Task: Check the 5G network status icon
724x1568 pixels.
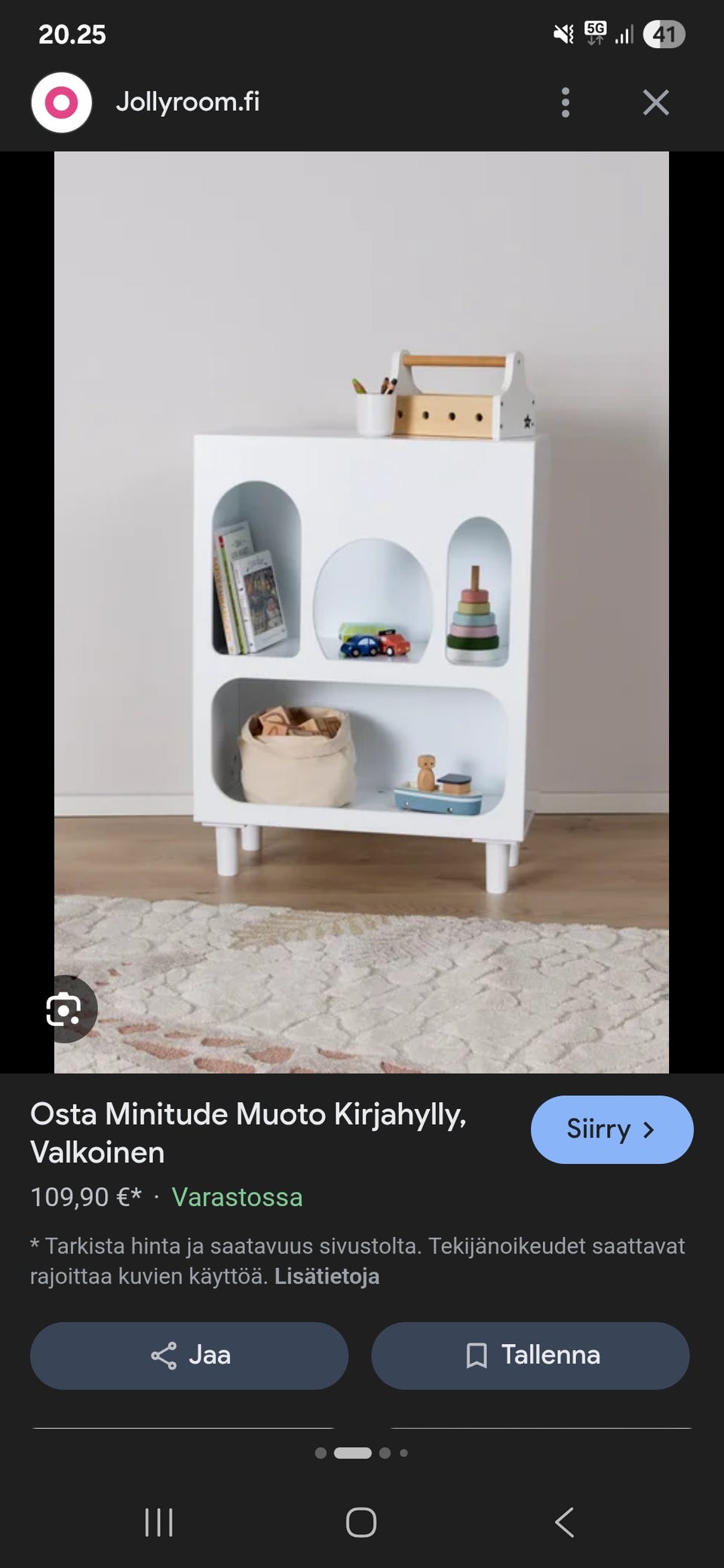Action: (594, 30)
